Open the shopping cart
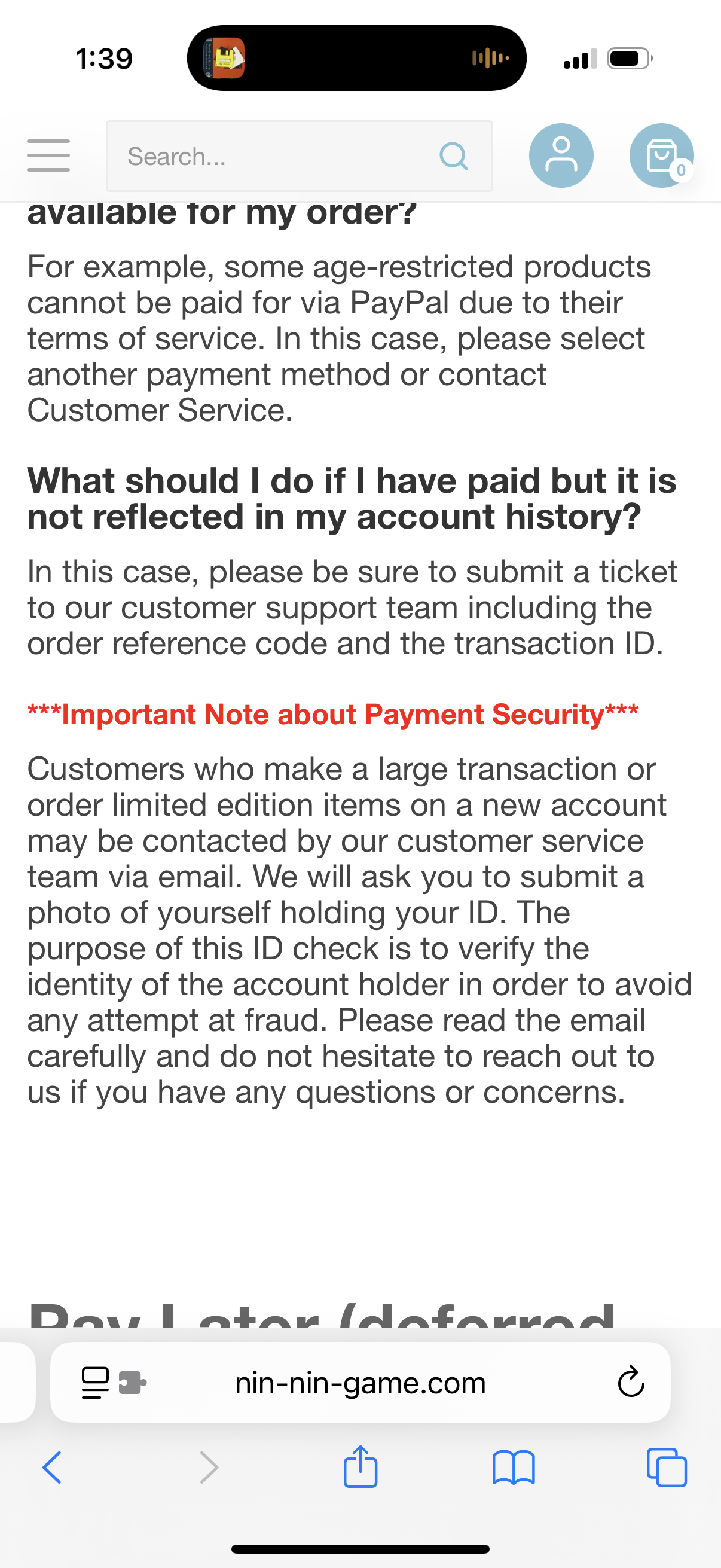This screenshot has height=1568, width=721. pos(661,155)
